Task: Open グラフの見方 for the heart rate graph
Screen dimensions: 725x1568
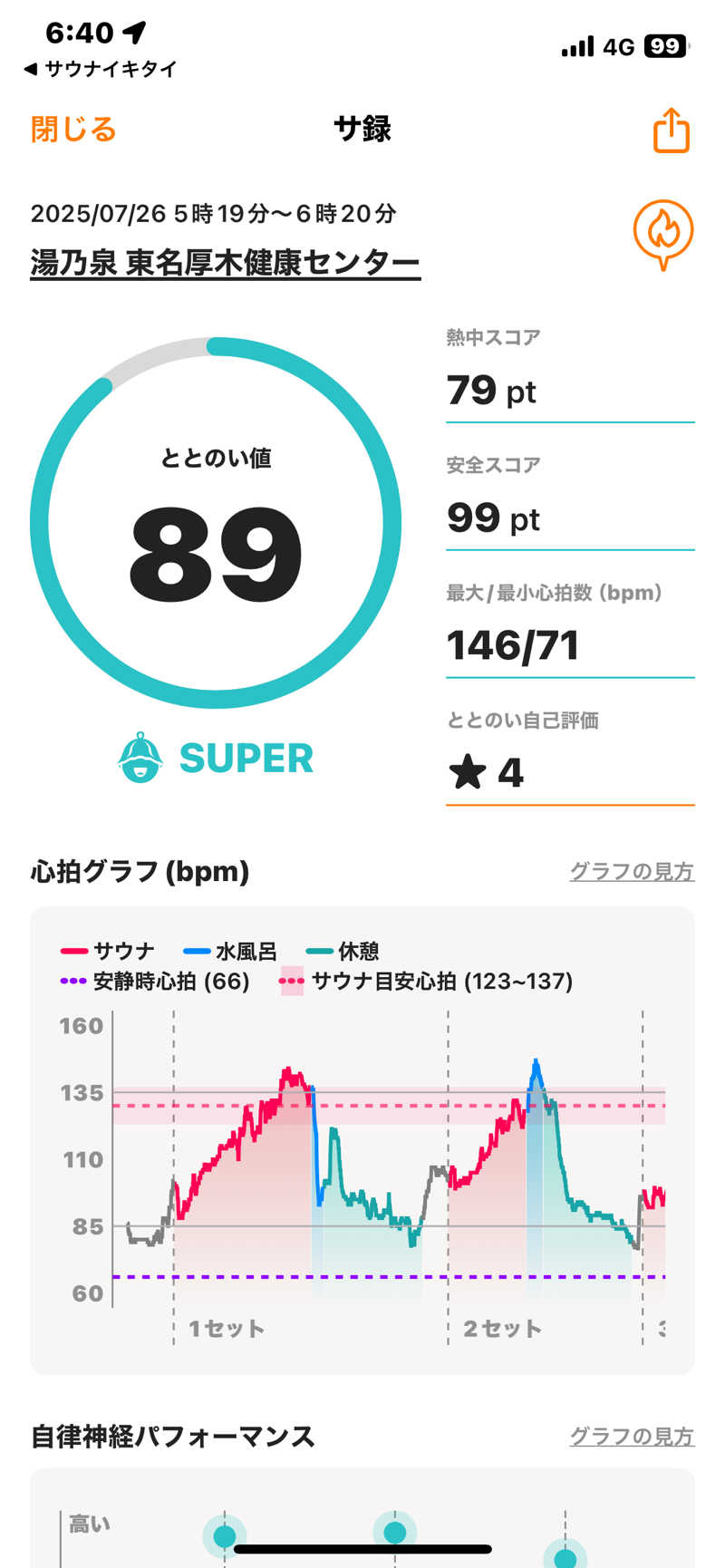Action: (631, 872)
